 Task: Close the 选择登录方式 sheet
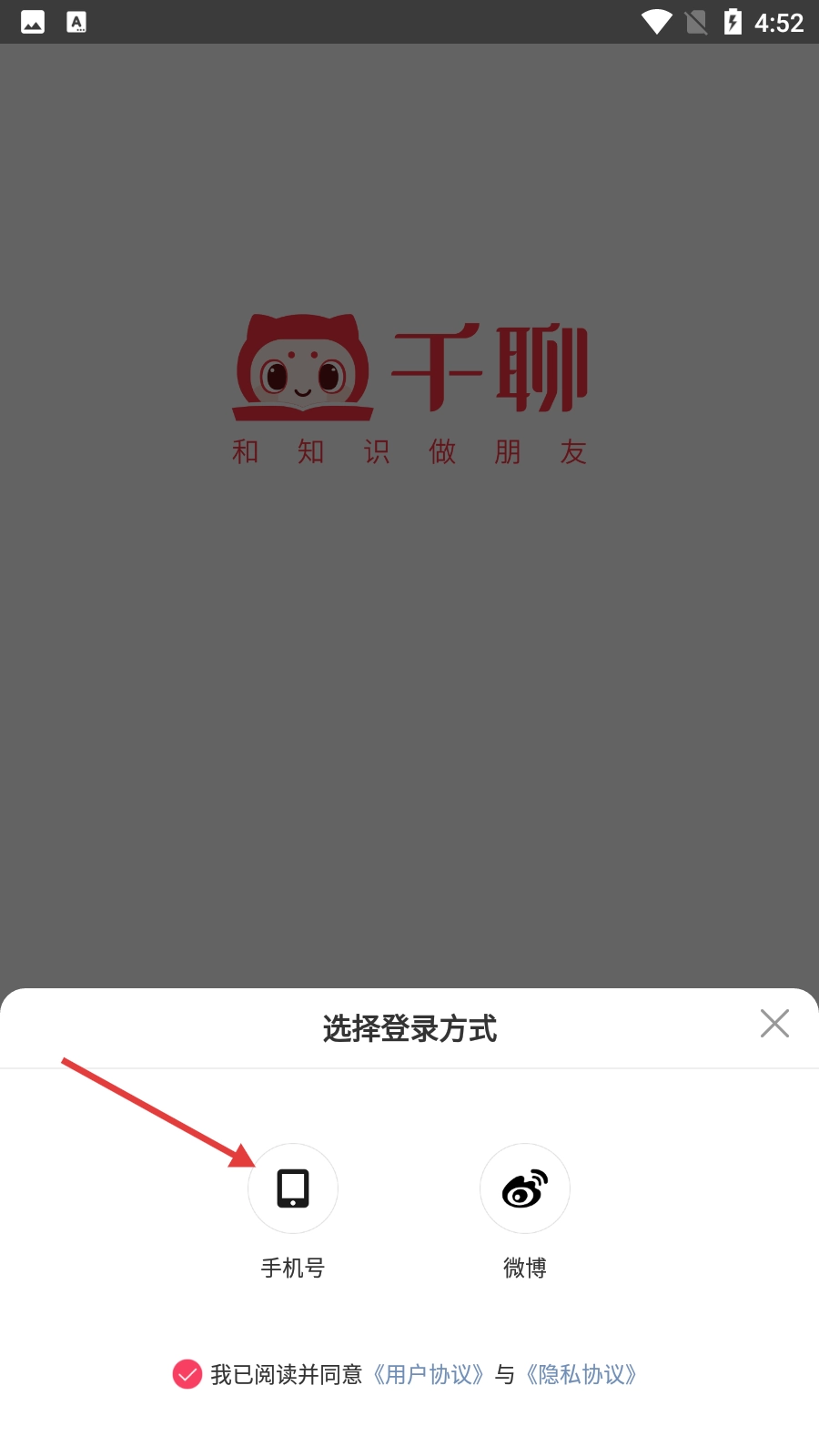point(774,1024)
